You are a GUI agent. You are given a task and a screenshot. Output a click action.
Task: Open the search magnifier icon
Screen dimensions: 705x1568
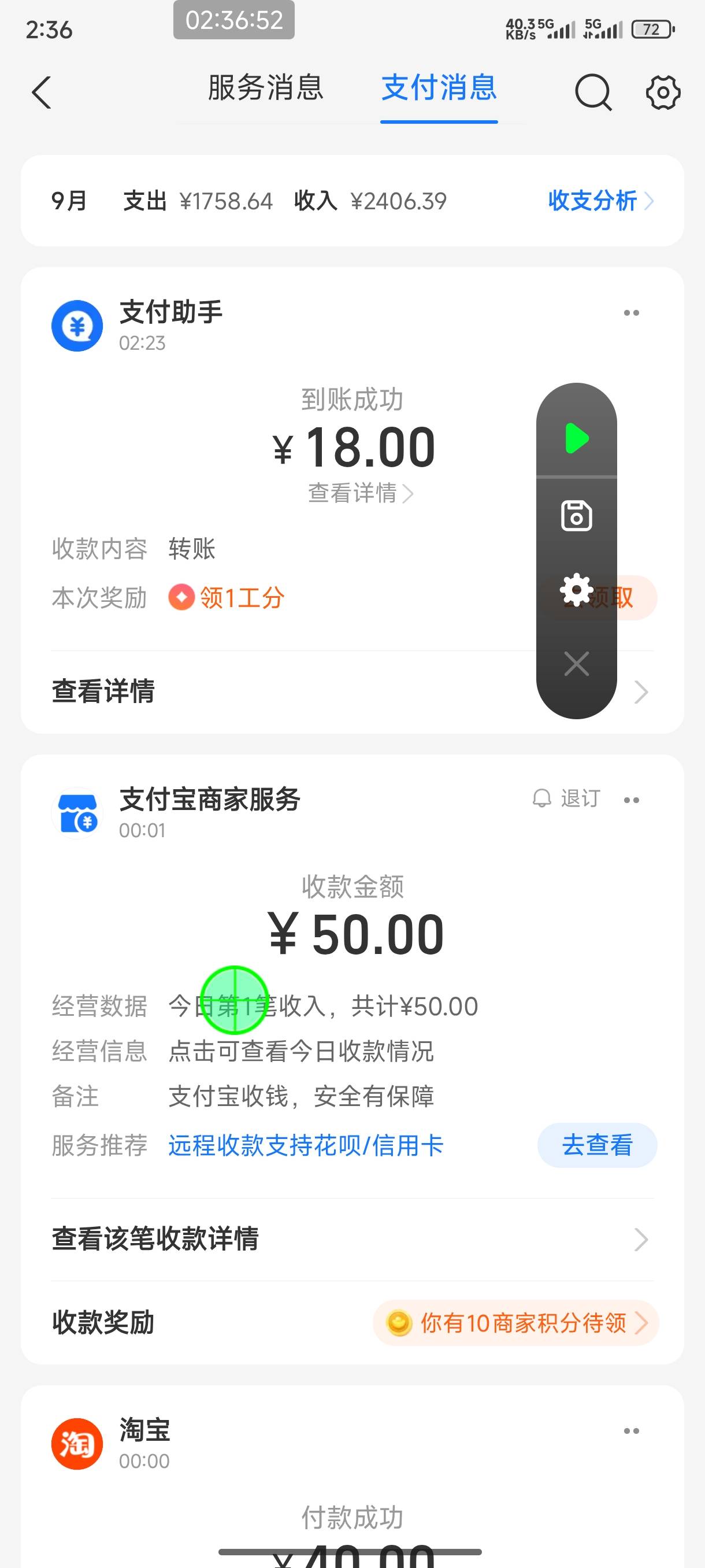593,93
